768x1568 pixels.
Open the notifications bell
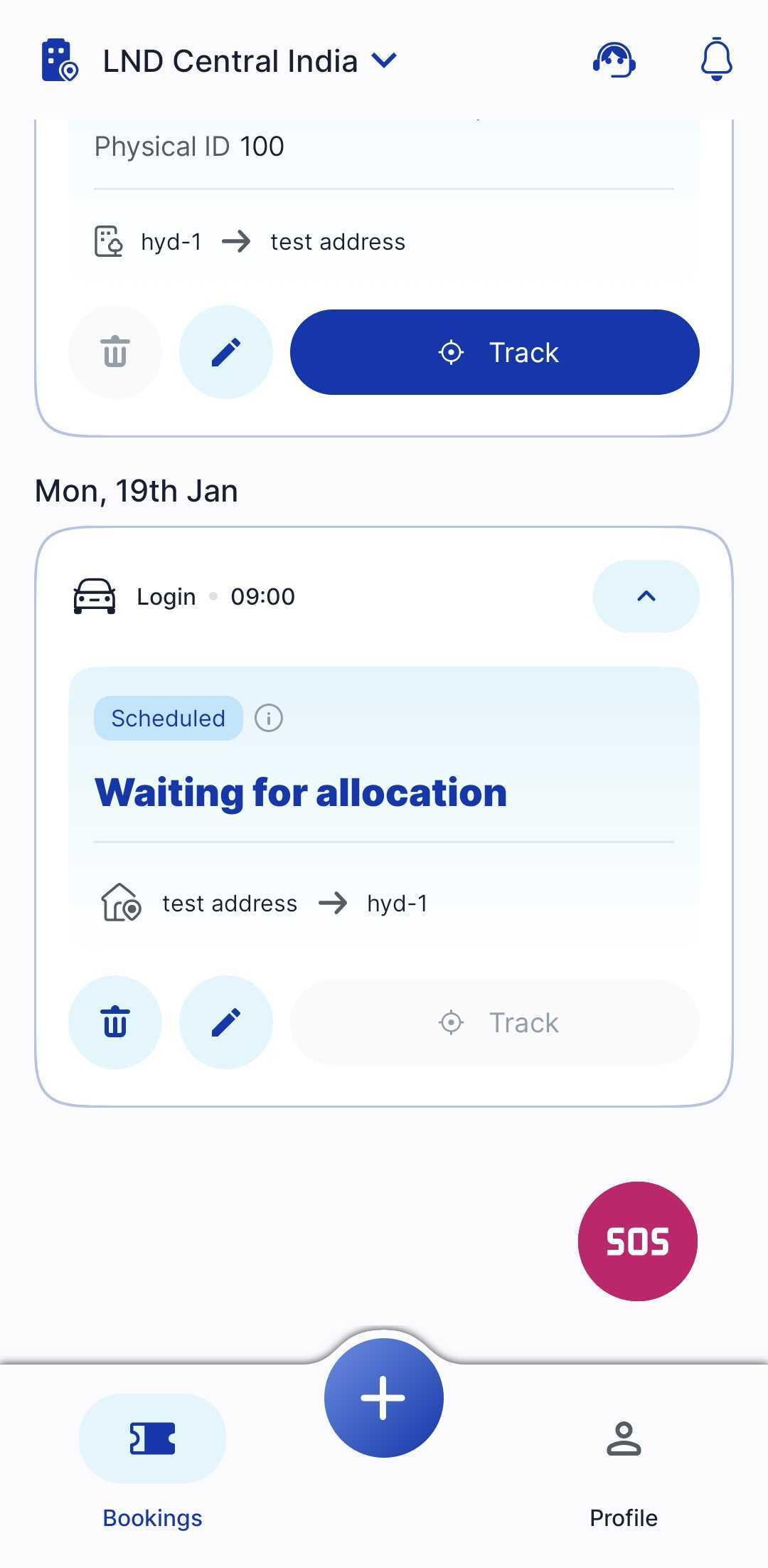pos(716,60)
